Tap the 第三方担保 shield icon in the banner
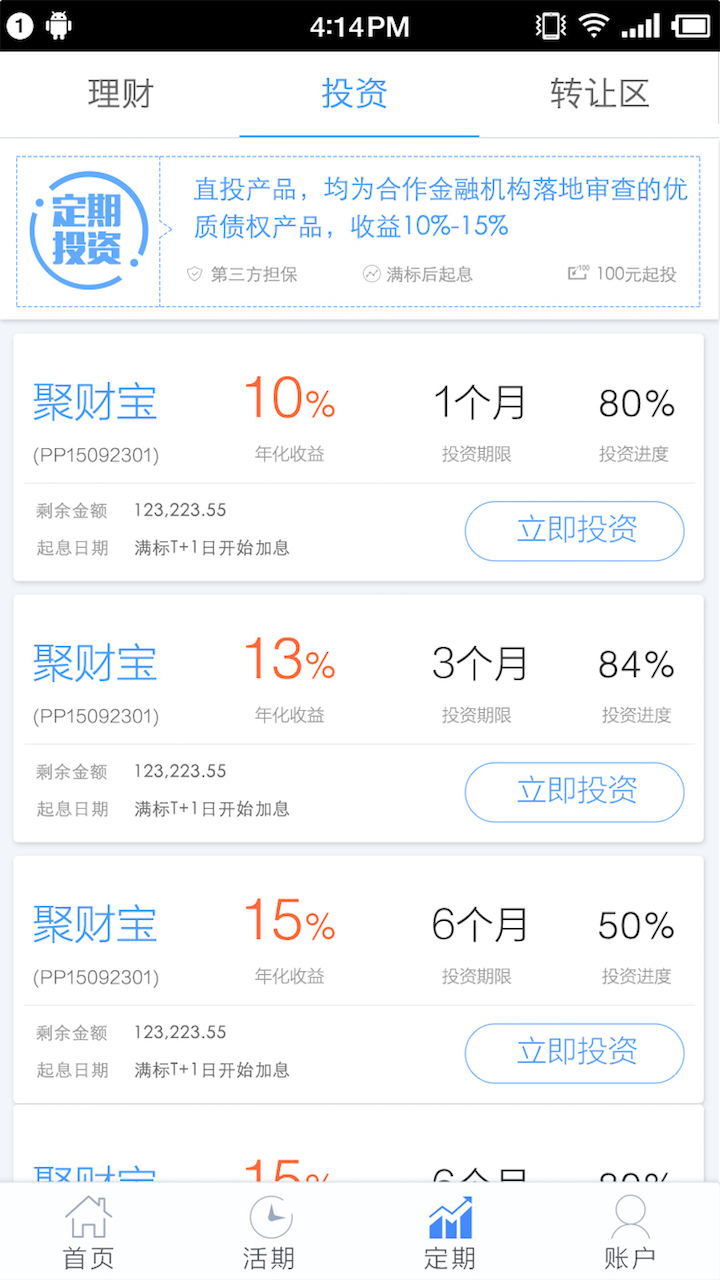The image size is (720, 1280). point(196,273)
